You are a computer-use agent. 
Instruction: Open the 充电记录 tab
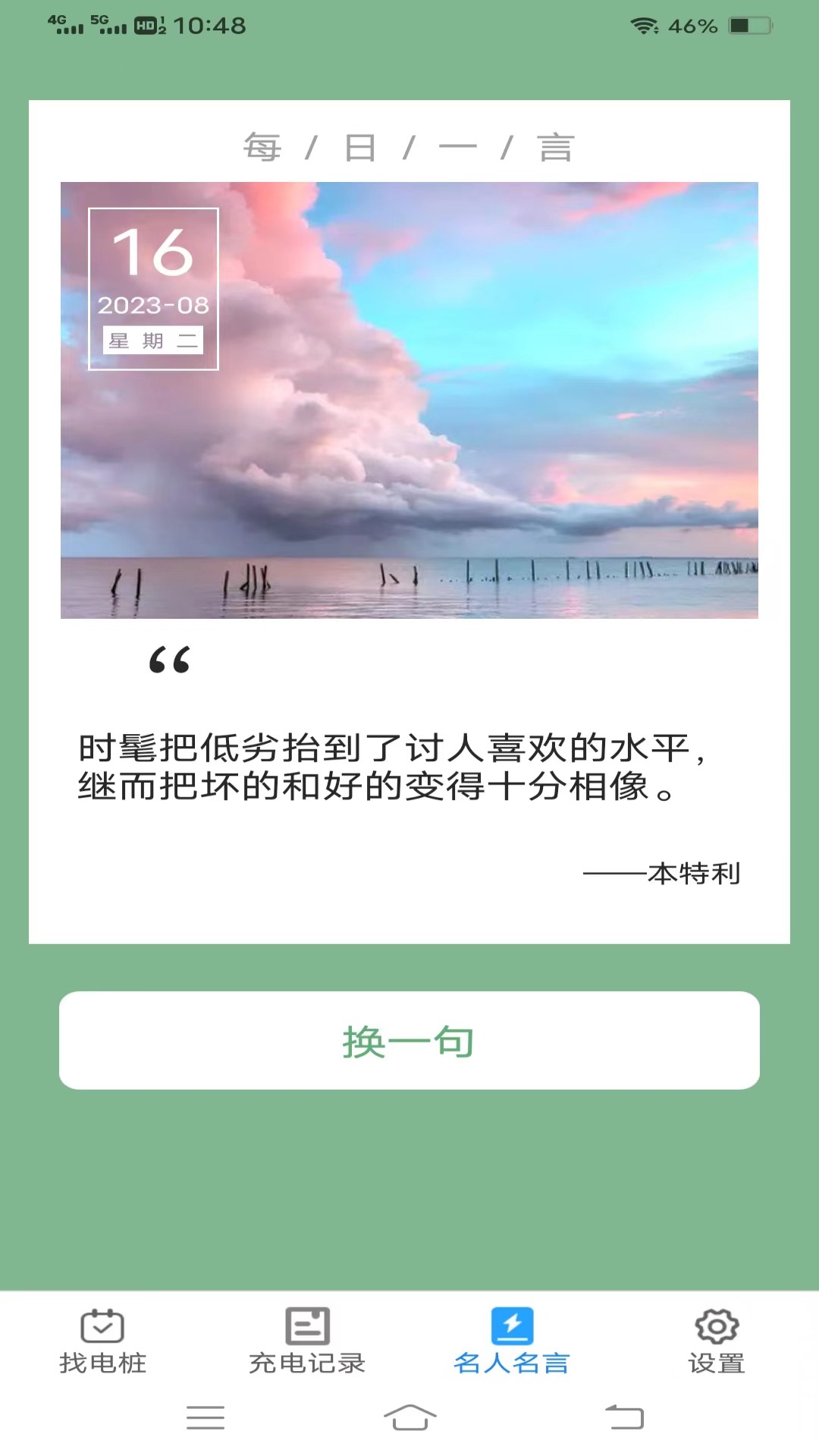pyautogui.click(x=307, y=1341)
